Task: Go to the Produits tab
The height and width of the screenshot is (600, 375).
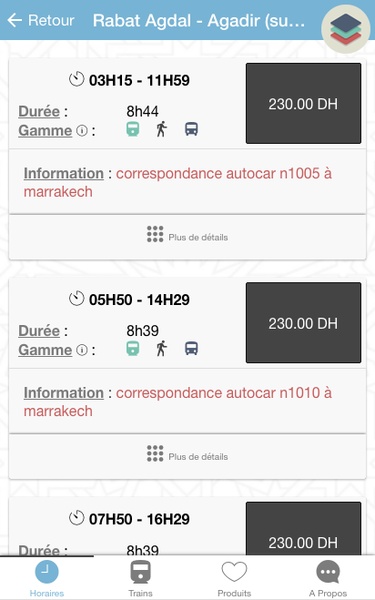Action: (234, 578)
